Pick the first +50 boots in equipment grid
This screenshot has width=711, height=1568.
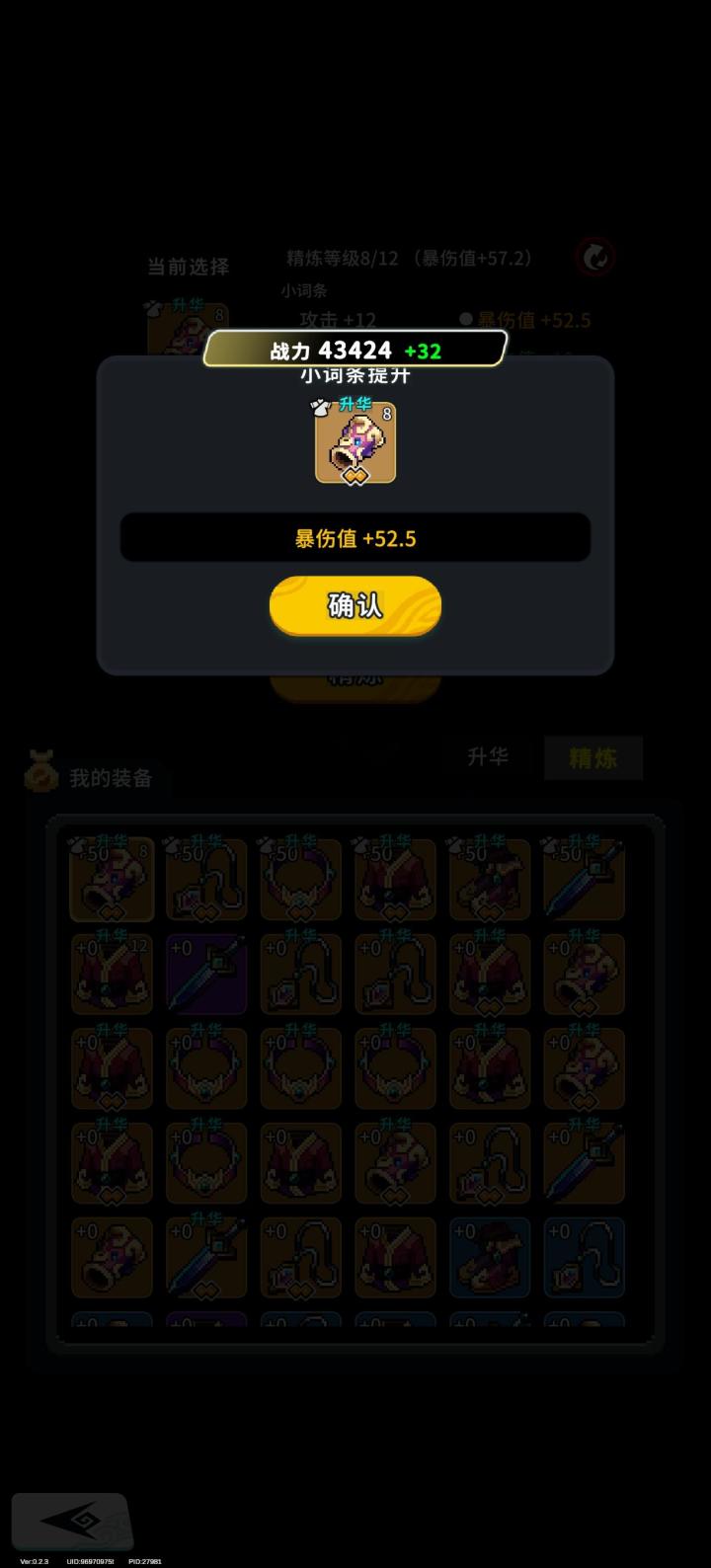click(x=111, y=879)
